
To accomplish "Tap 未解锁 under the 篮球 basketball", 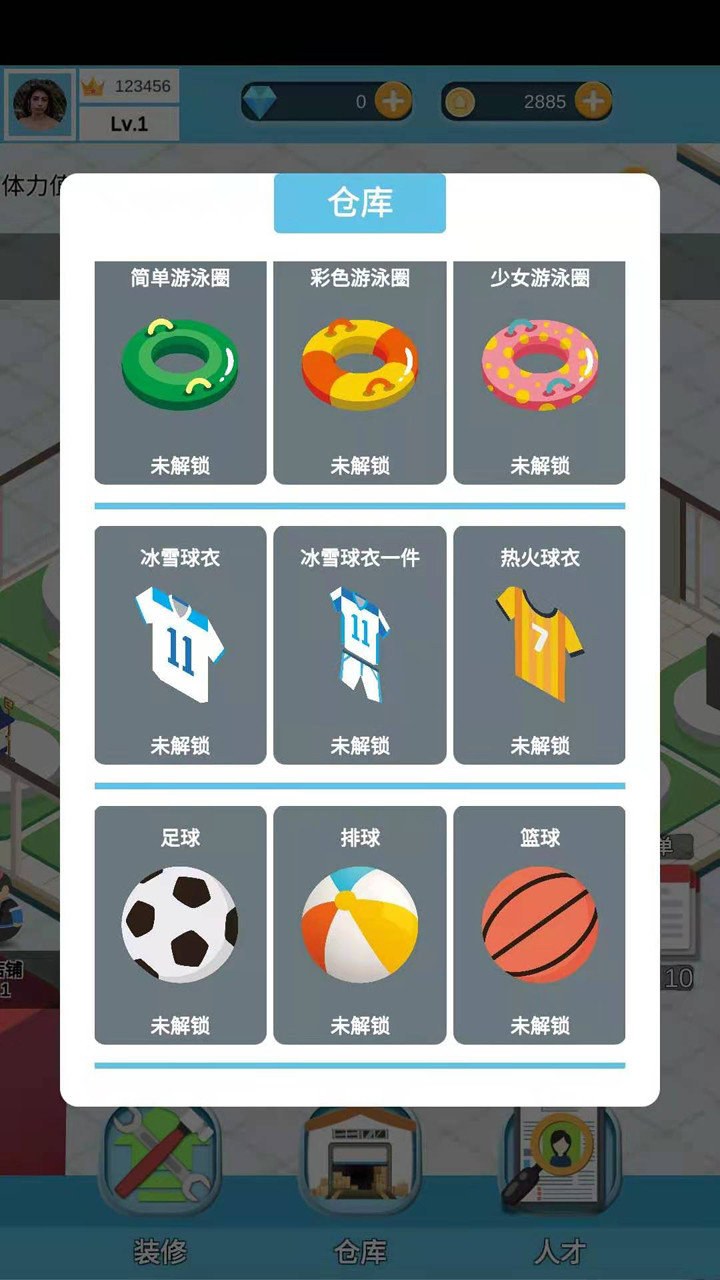I will (x=540, y=1024).
